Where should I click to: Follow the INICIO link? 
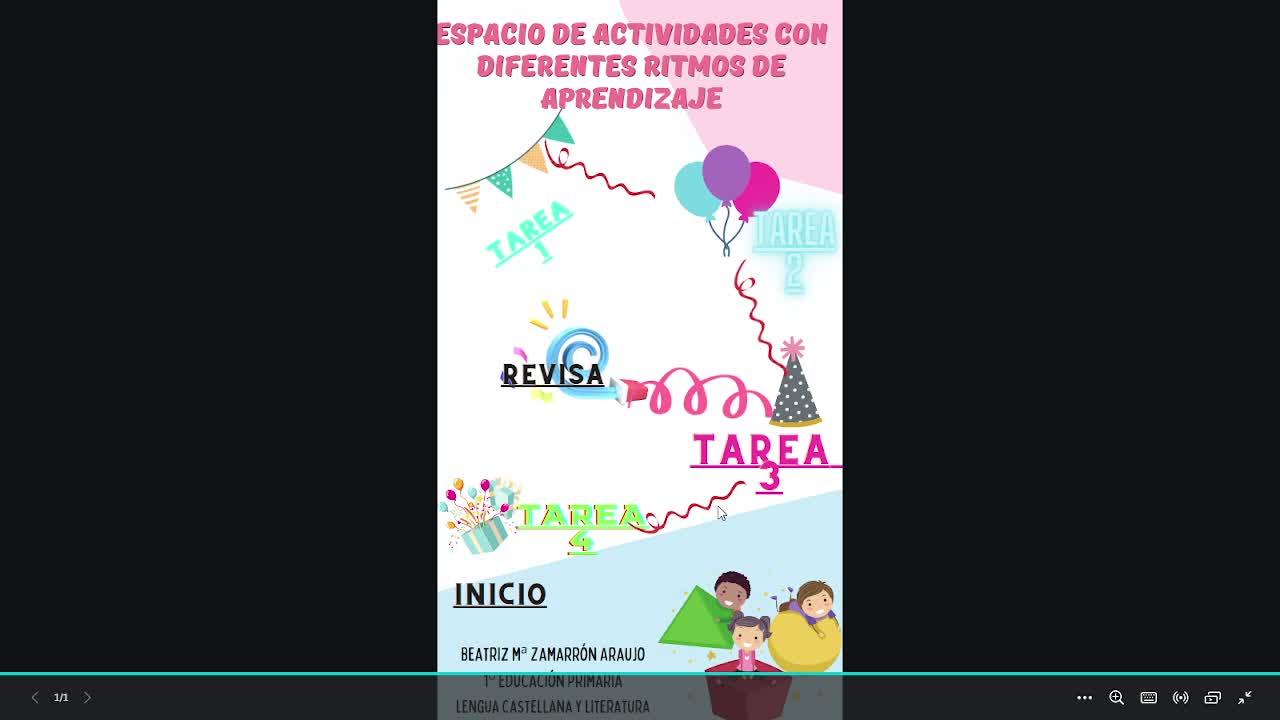coord(500,594)
